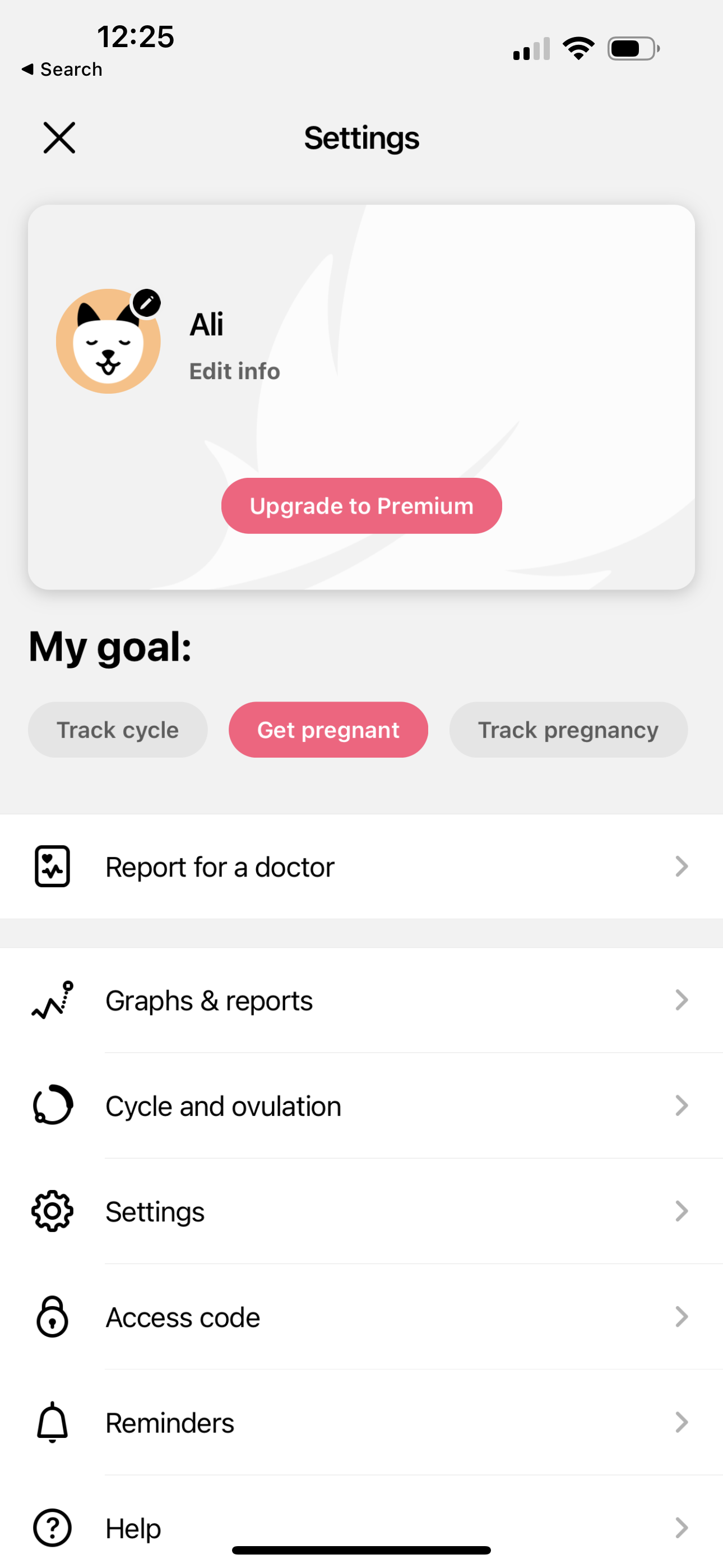The height and width of the screenshot is (1568, 723).
Task: Close Settings with the X icon
Action: (59, 137)
